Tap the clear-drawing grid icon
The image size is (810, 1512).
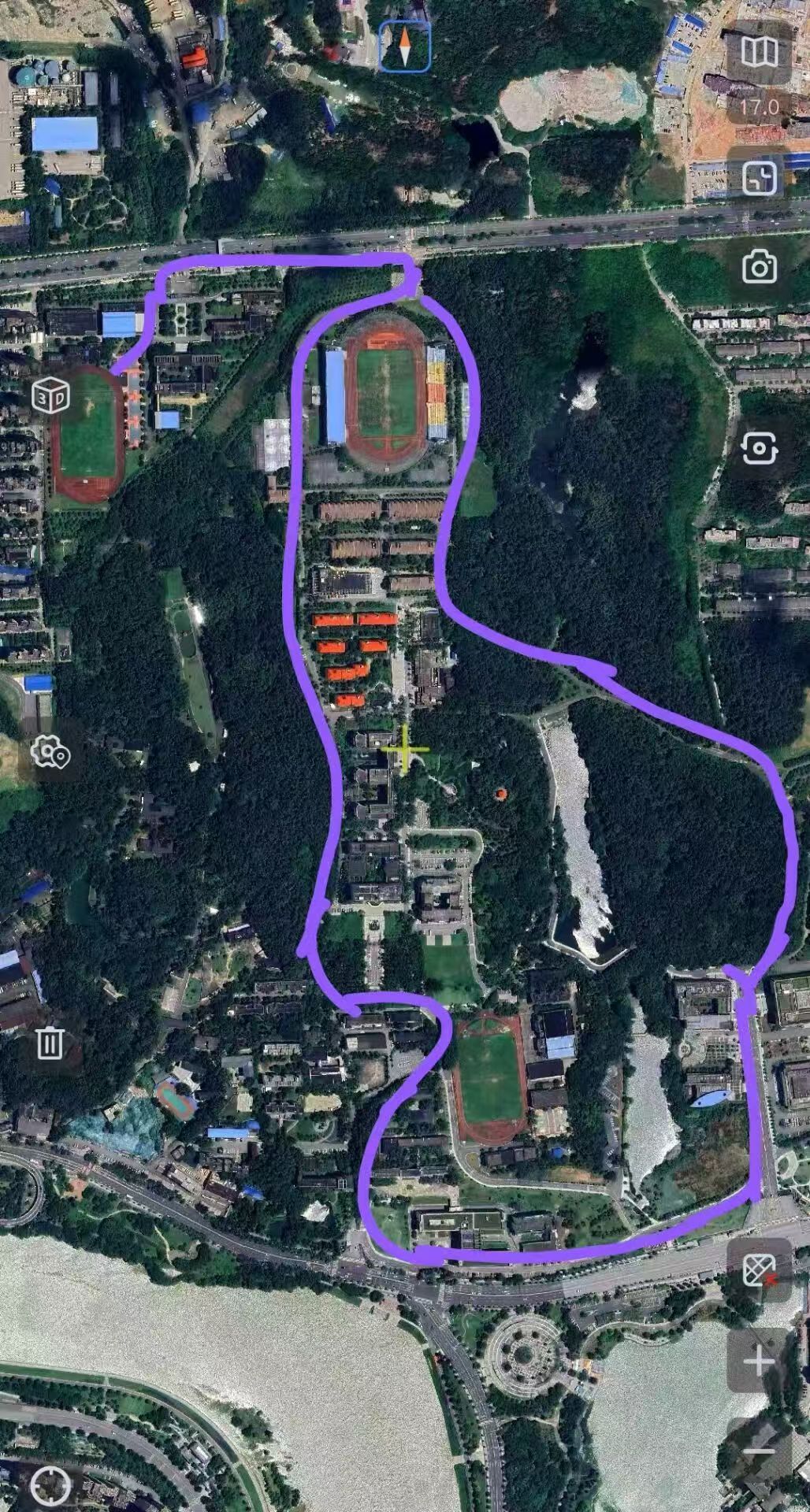760,1269
